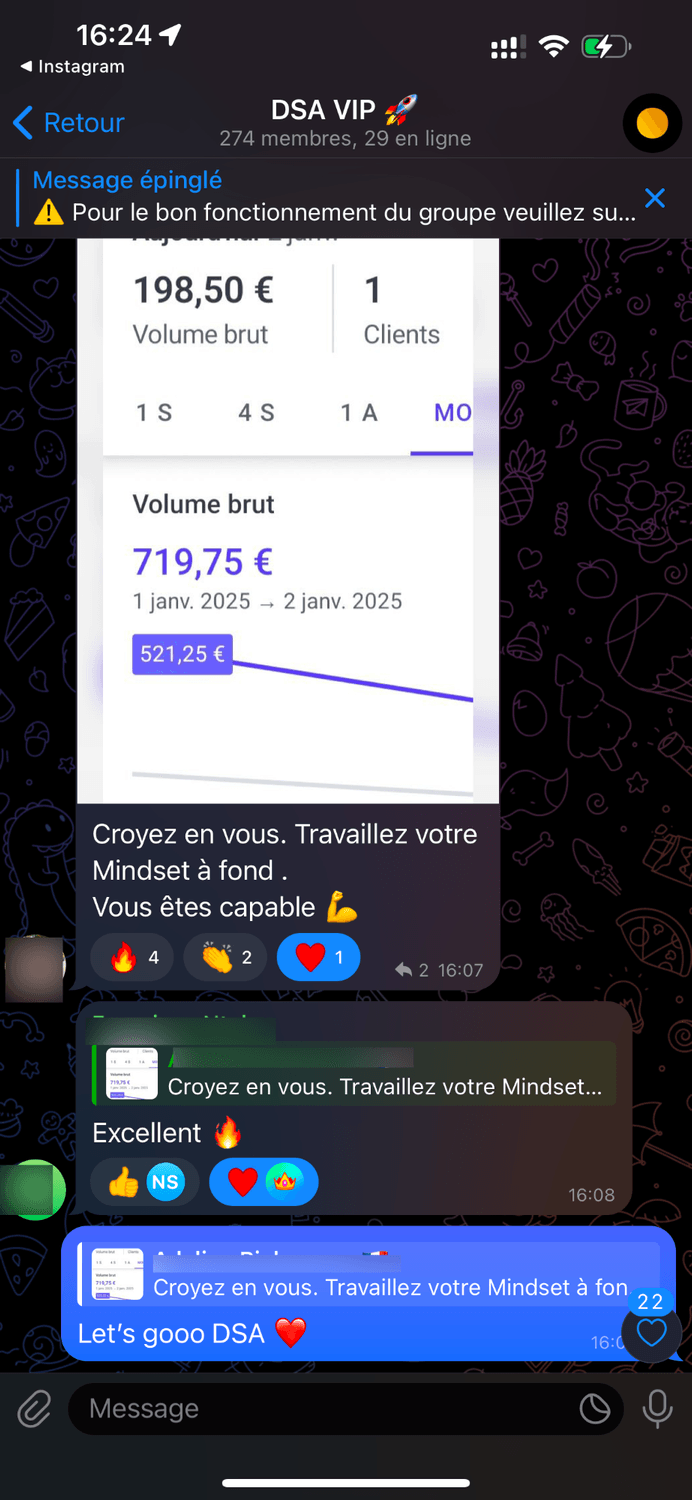The width and height of the screenshot is (692, 1500).
Task: Add clapping hands reaction on Mindset message
Action: (x=226, y=958)
